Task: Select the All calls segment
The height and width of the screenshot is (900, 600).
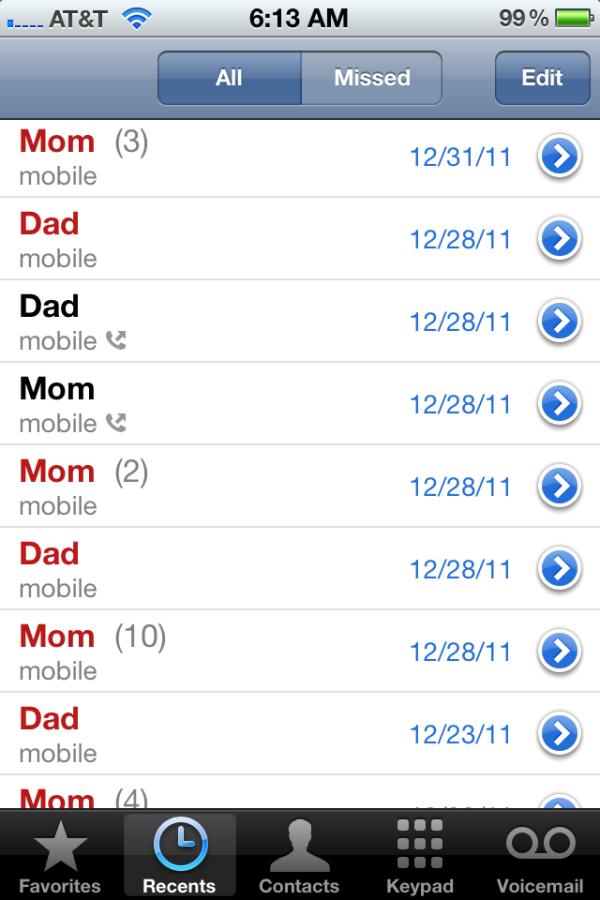Action: point(229,78)
